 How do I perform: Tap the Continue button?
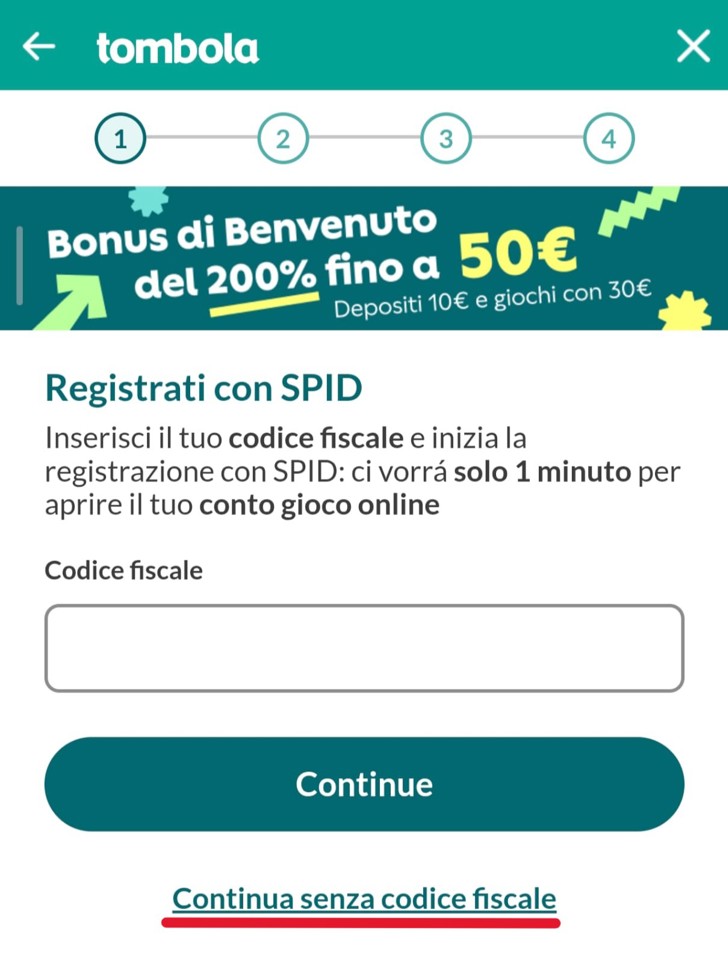click(x=364, y=784)
